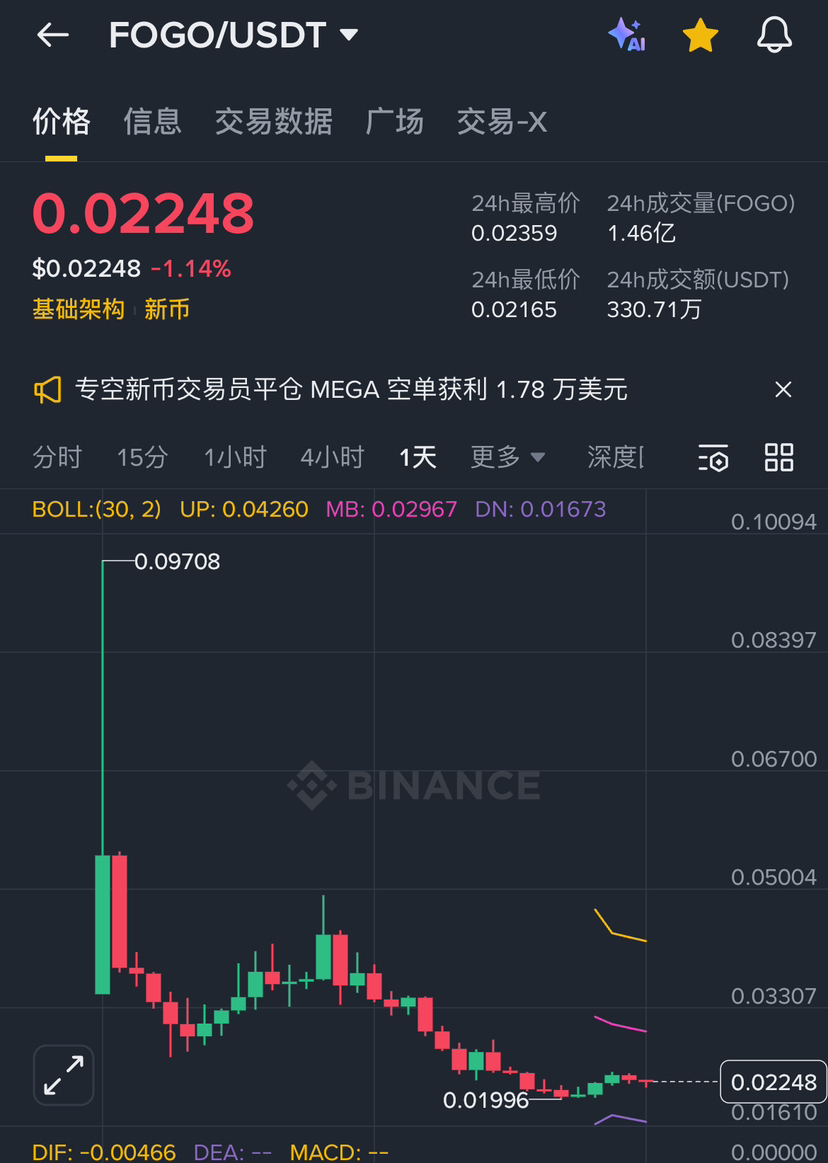The width and height of the screenshot is (828, 1163).
Task: Open the FOGO/USDT pair dropdown
Action: click(234, 35)
